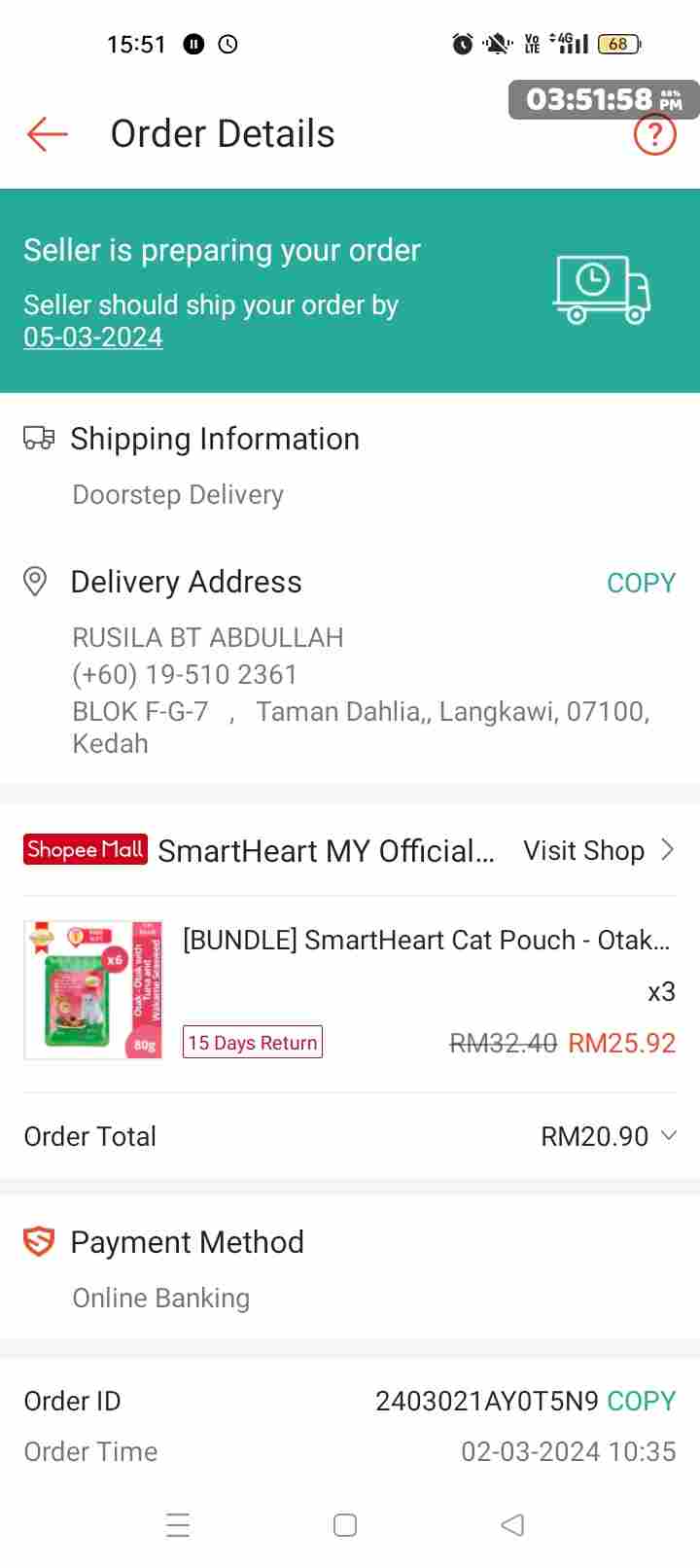Open the help question mark icon
This screenshot has width=700, height=1568.
[x=654, y=135]
